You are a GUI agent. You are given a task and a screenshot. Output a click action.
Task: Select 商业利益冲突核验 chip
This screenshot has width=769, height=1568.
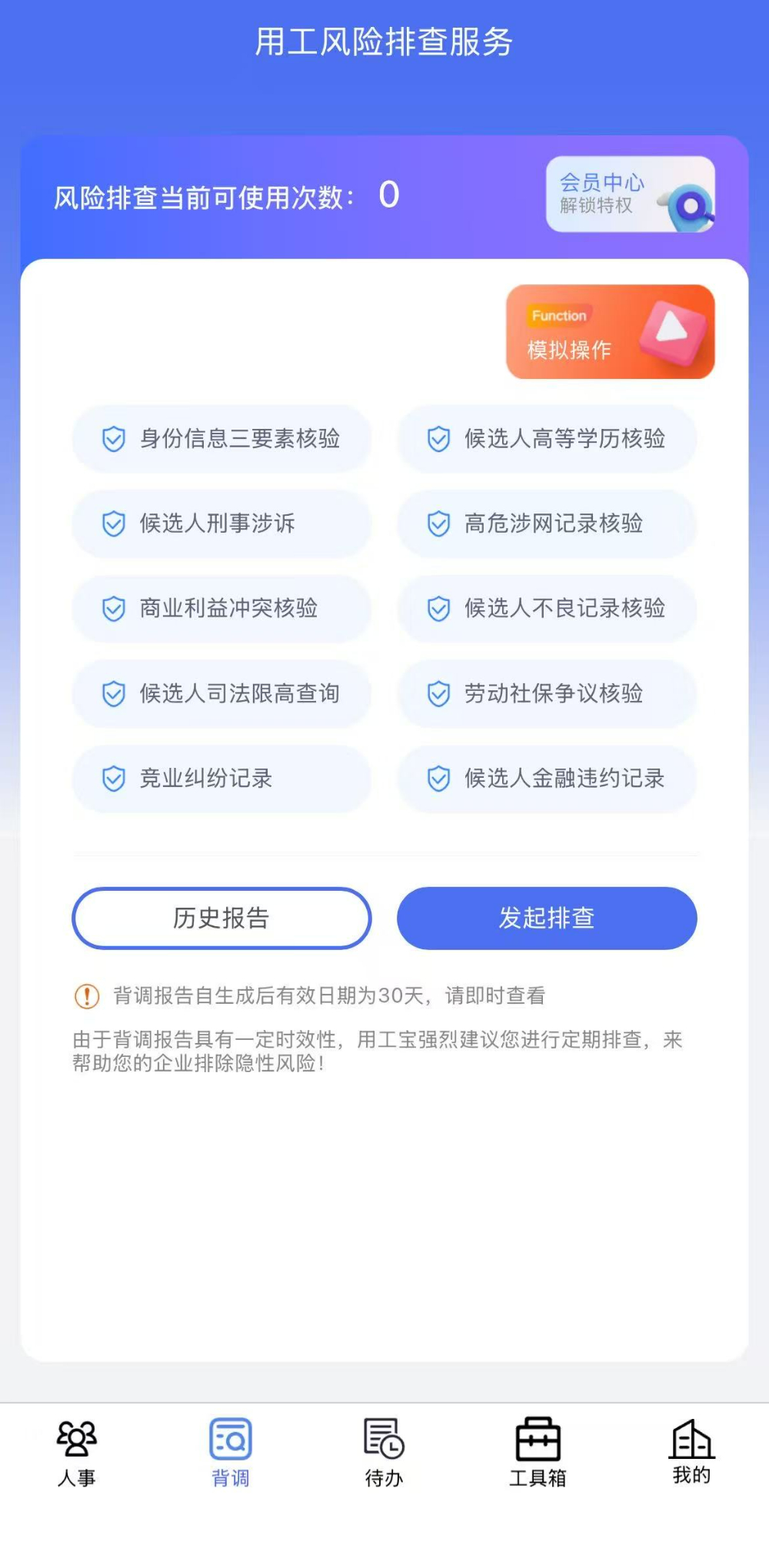tap(221, 609)
